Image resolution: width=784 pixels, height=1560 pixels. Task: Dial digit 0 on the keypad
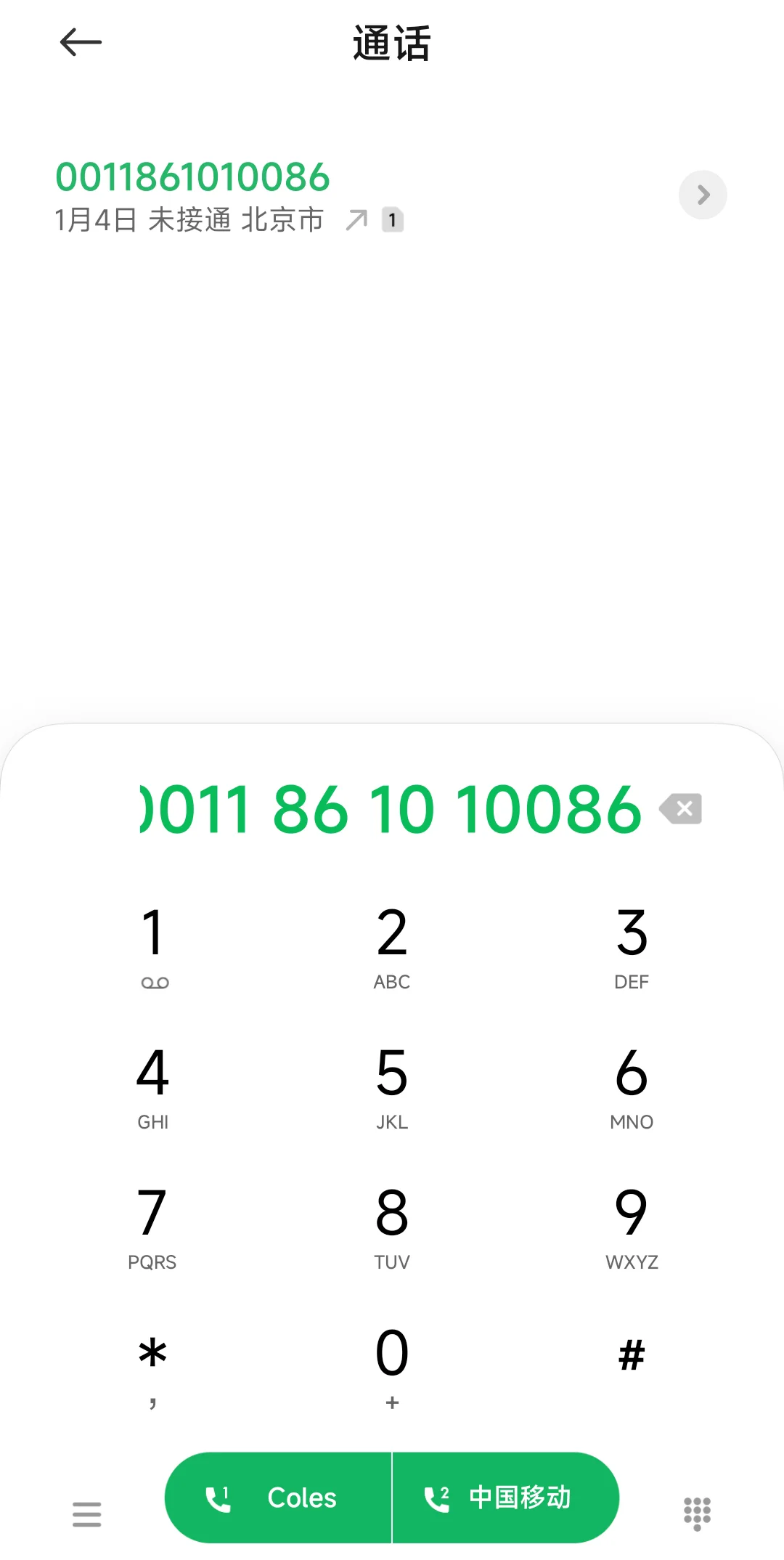(x=392, y=1365)
